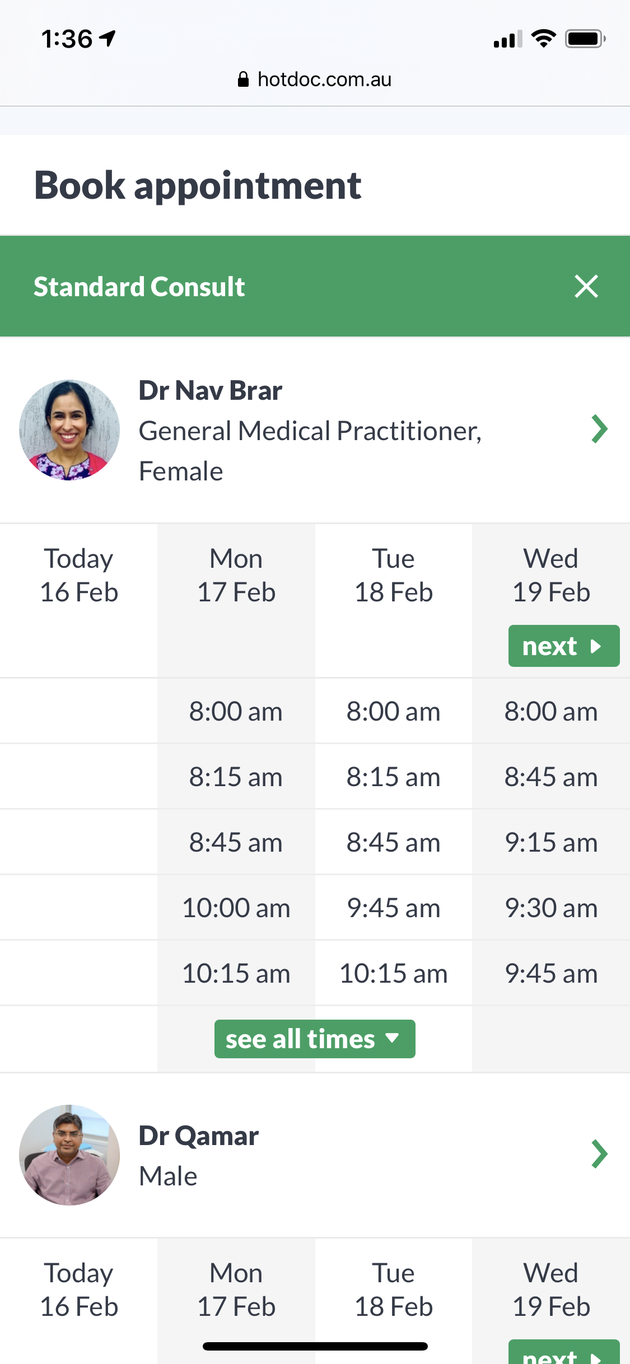Book Monday 17 Feb 8:00 am slot
The height and width of the screenshot is (1364, 630).
(x=236, y=712)
